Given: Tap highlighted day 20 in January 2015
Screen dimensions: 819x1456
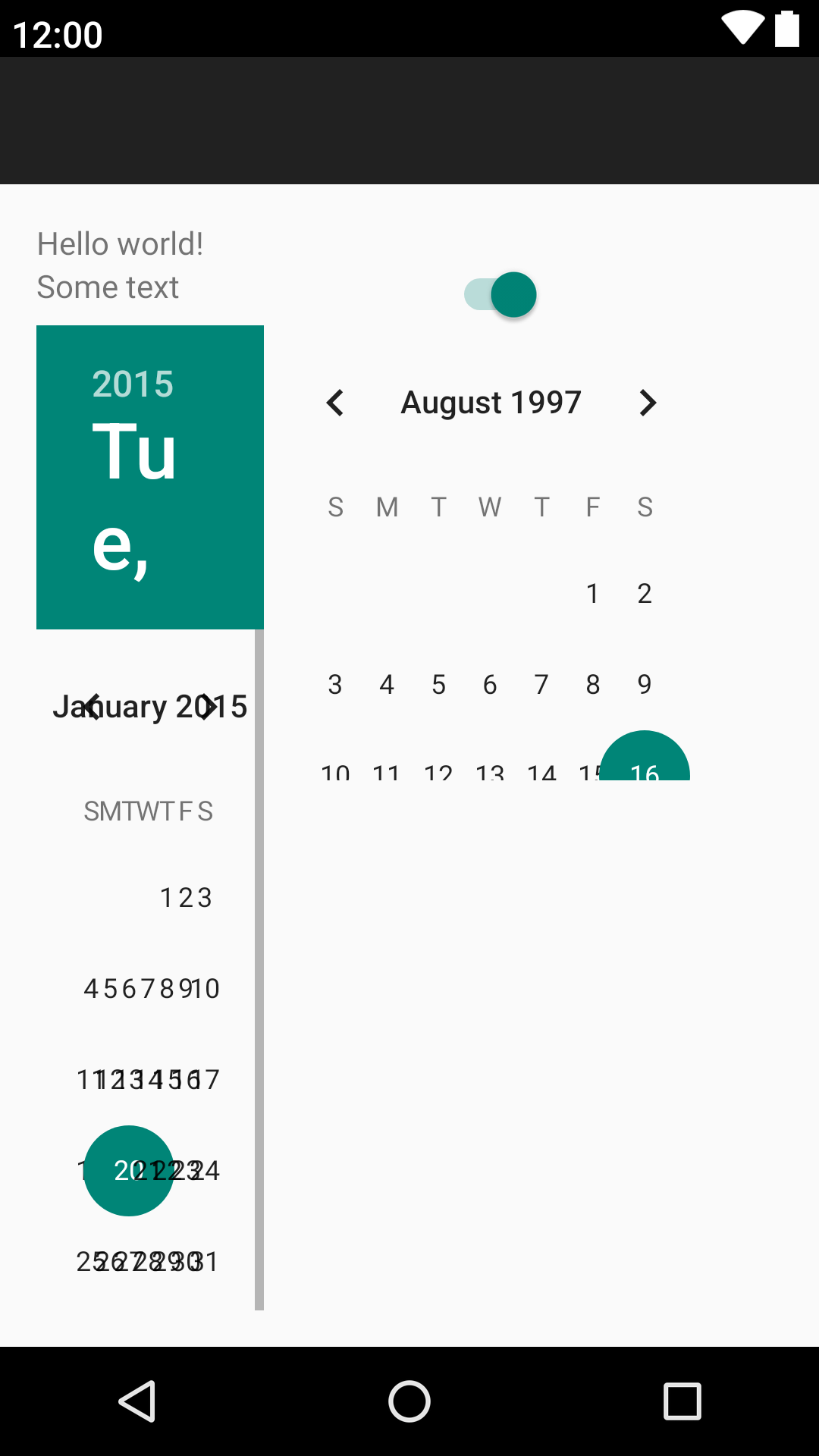Looking at the screenshot, I should [x=129, y=1171].
